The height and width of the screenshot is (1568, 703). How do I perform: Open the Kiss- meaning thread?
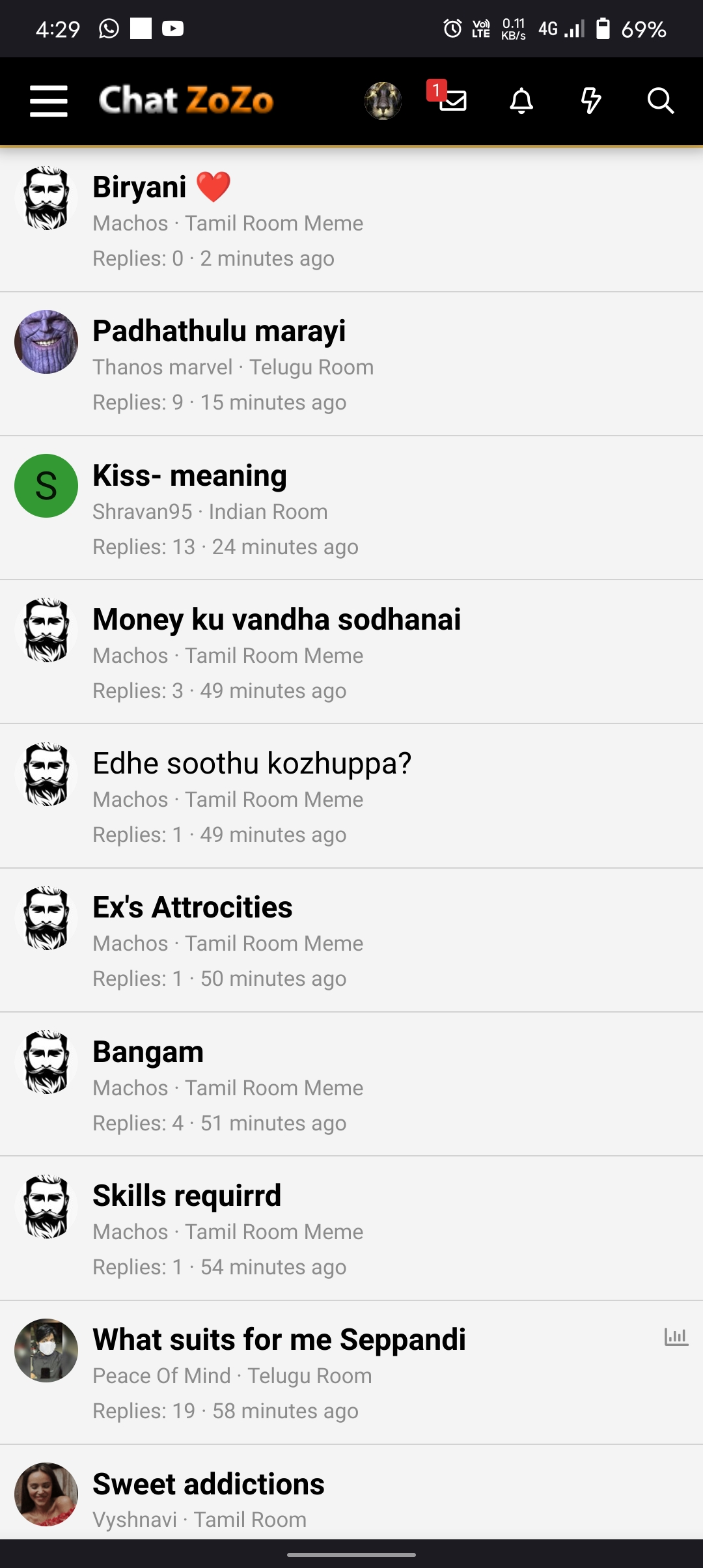(x=189, y=476)
